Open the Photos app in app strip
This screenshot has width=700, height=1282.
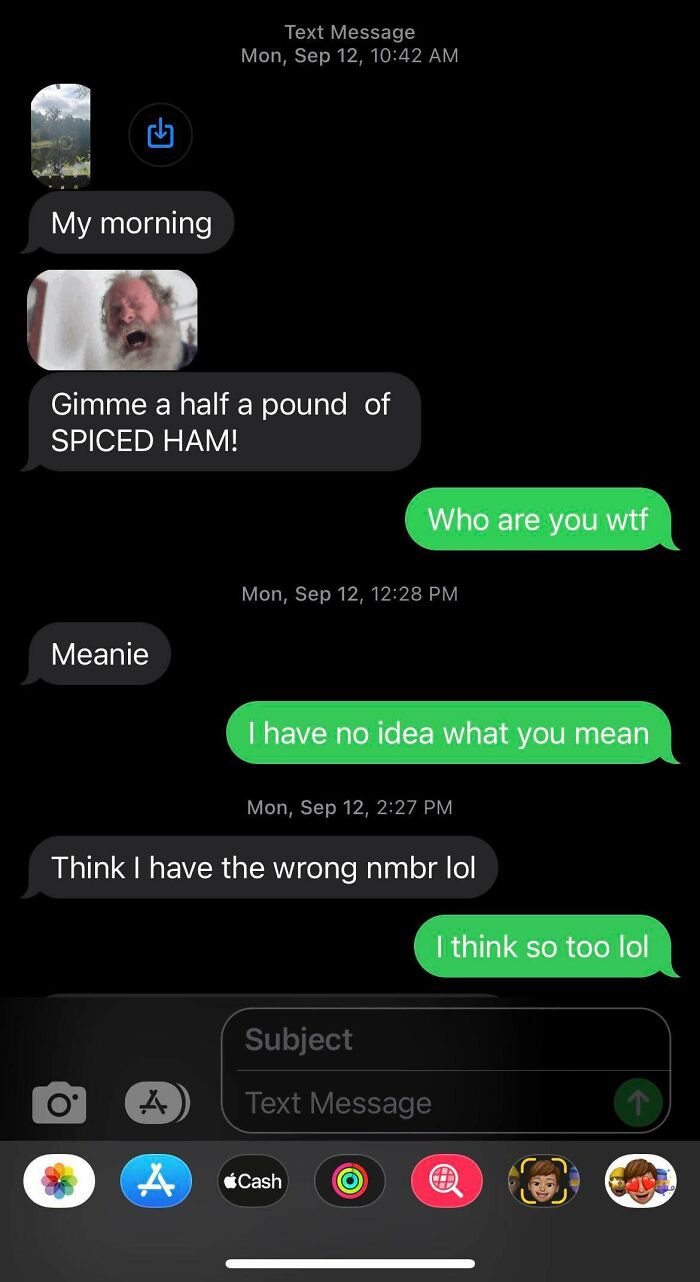click(x=59, y=1181)
